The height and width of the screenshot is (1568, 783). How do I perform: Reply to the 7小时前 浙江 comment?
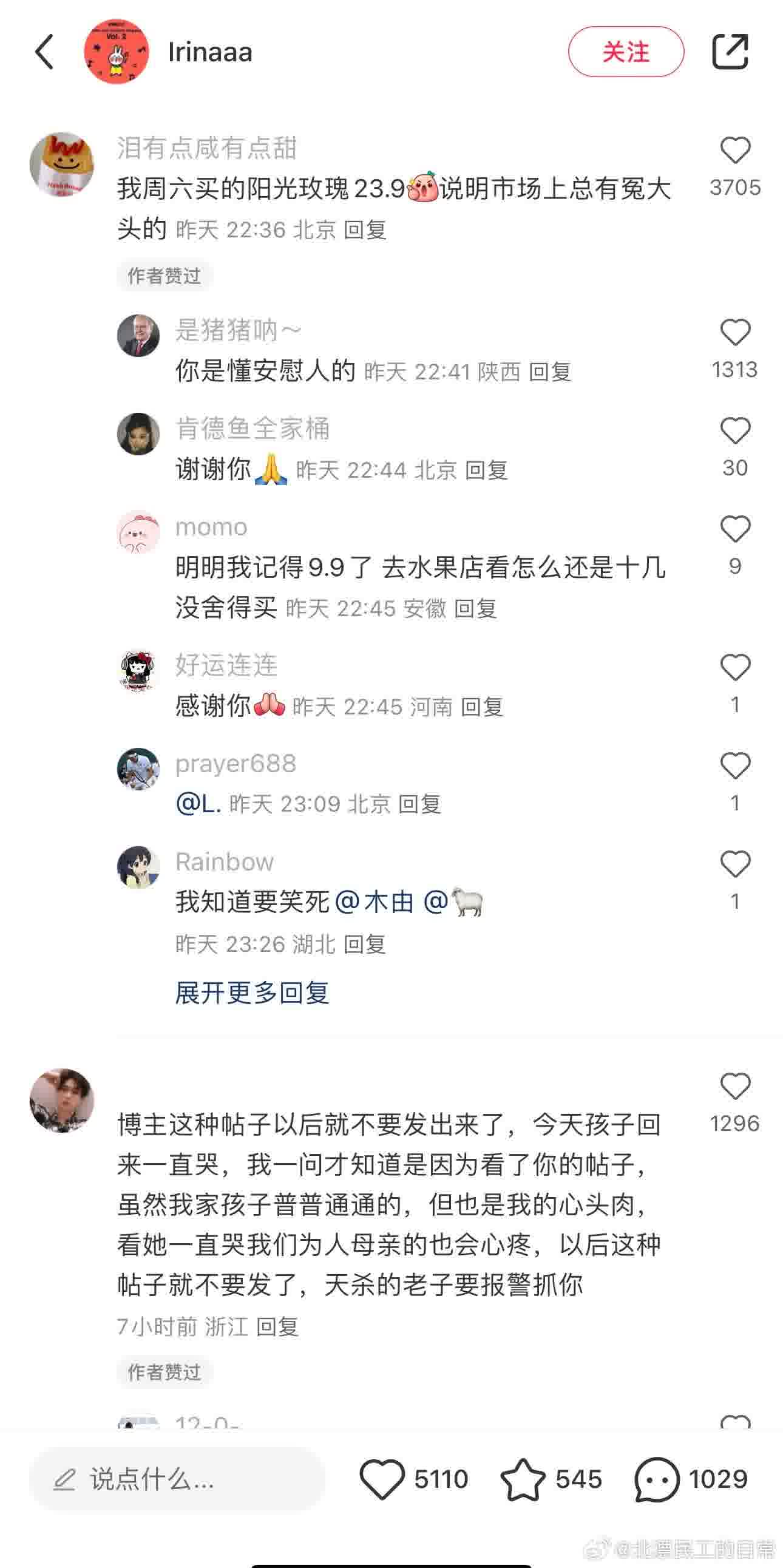click(x=277, y=1326)
